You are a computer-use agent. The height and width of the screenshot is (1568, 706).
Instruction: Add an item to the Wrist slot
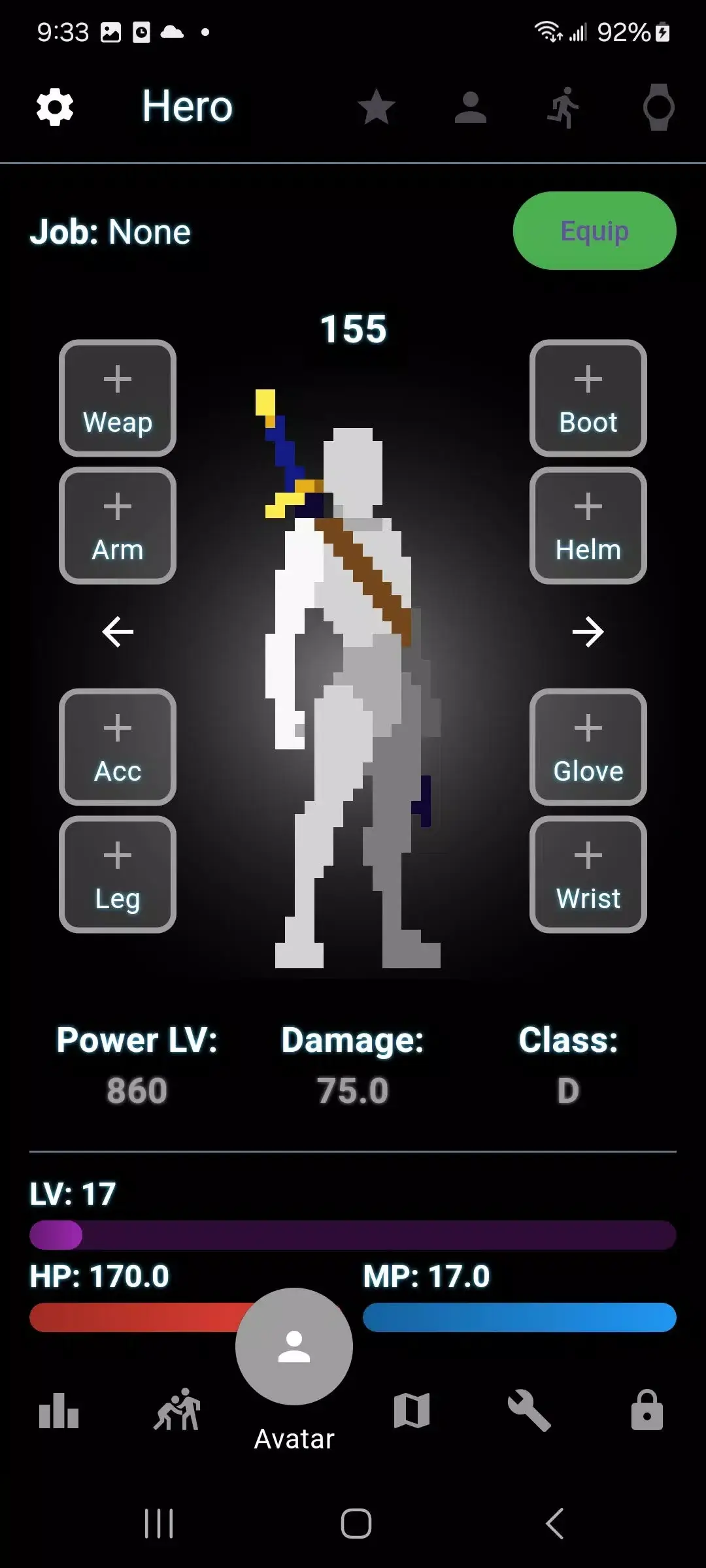coord(588,874)
